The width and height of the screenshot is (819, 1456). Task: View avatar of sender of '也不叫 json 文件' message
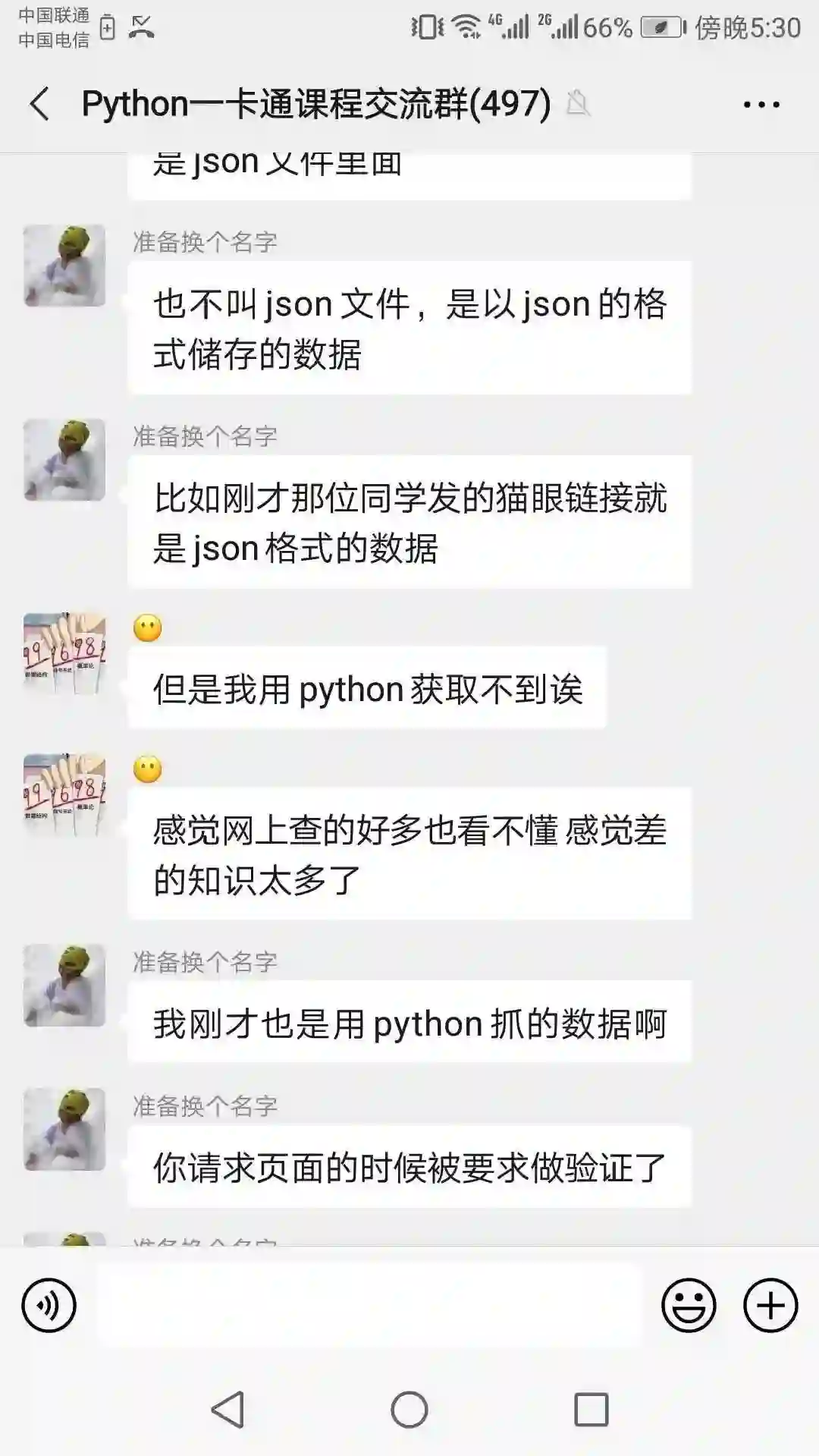[x=64, y=266]
